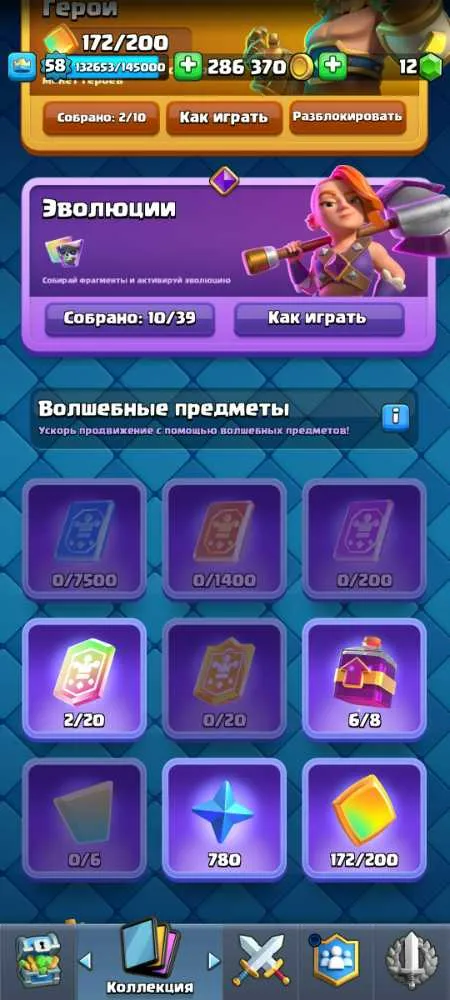Select the blue card item 0/7500
This screenshot has height=1000, width=450.
click(x=85, y=540)
